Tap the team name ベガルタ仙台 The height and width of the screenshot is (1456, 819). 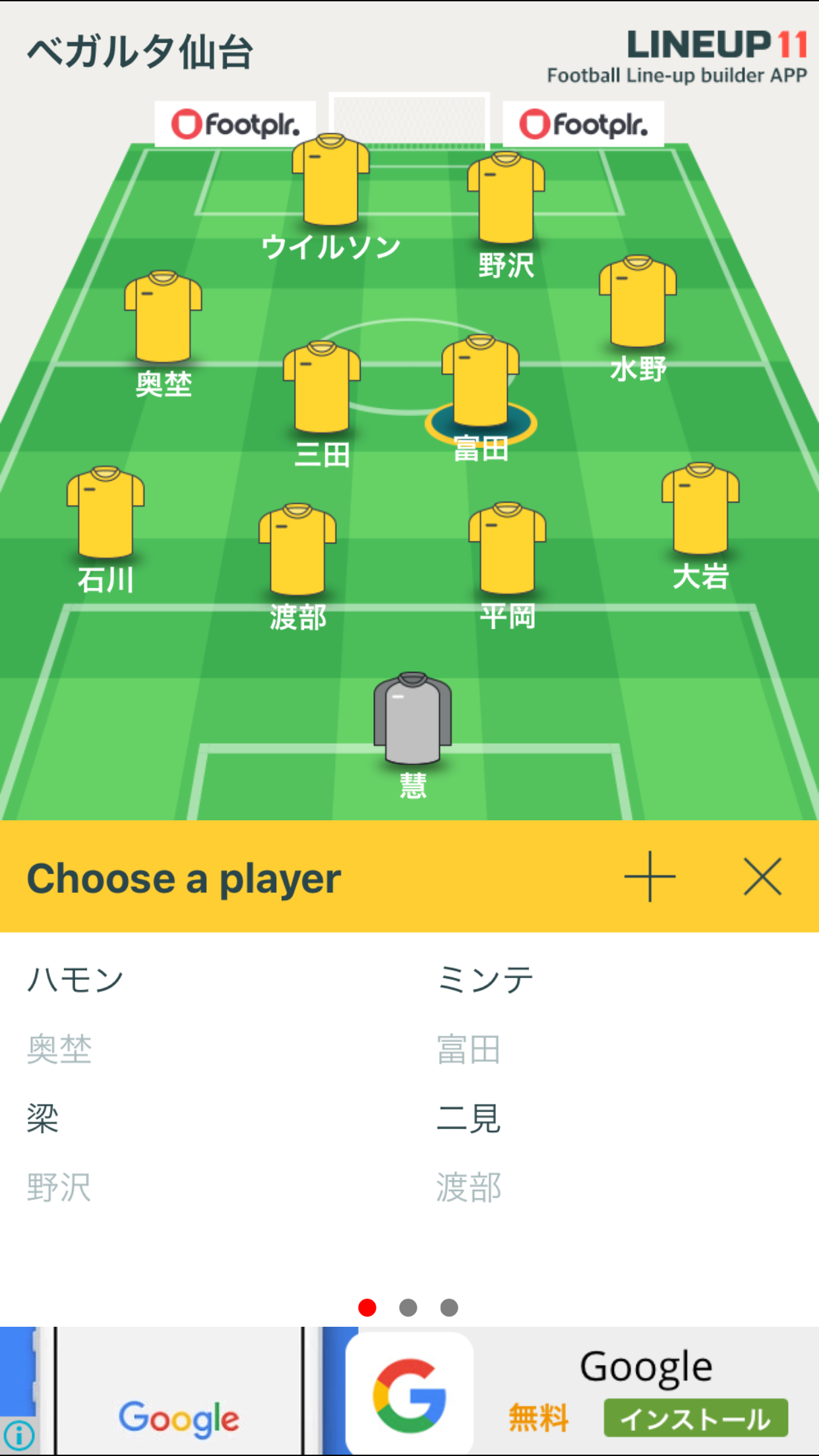[140, 51]
